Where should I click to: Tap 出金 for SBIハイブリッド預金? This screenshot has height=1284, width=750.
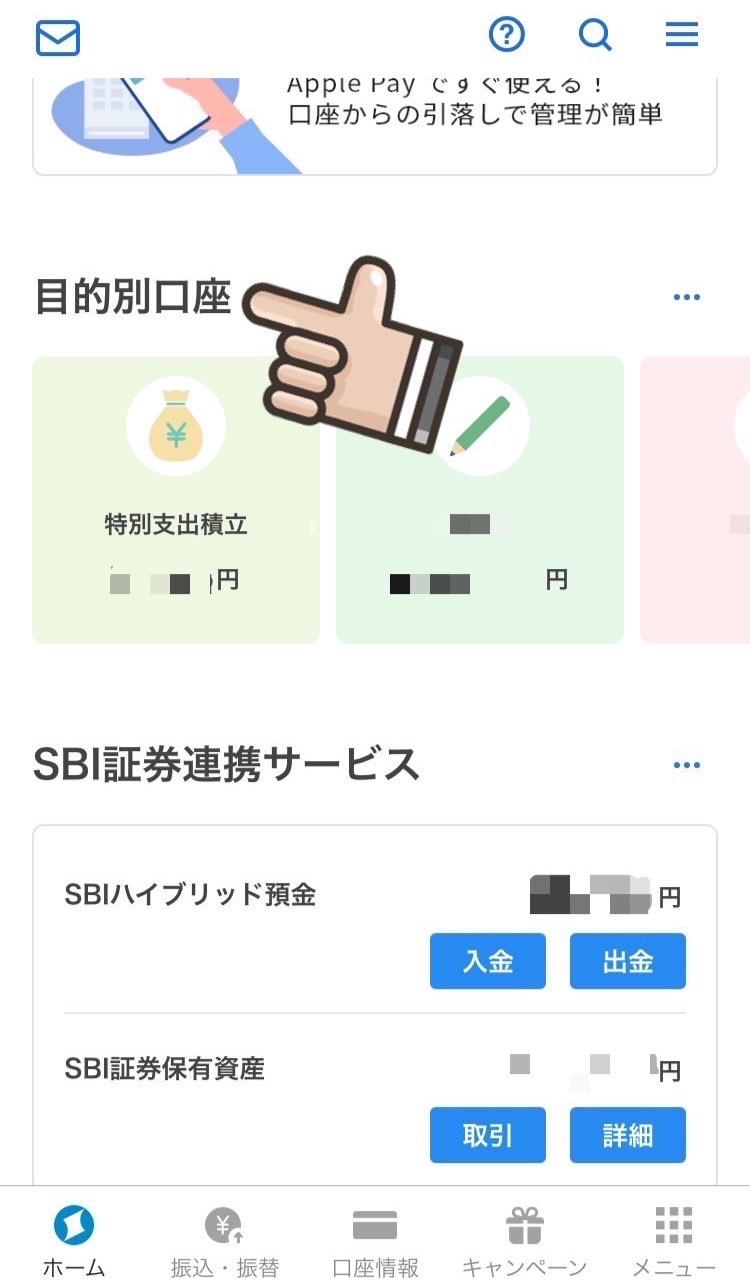pyautogui.click(x=628, y=961)
